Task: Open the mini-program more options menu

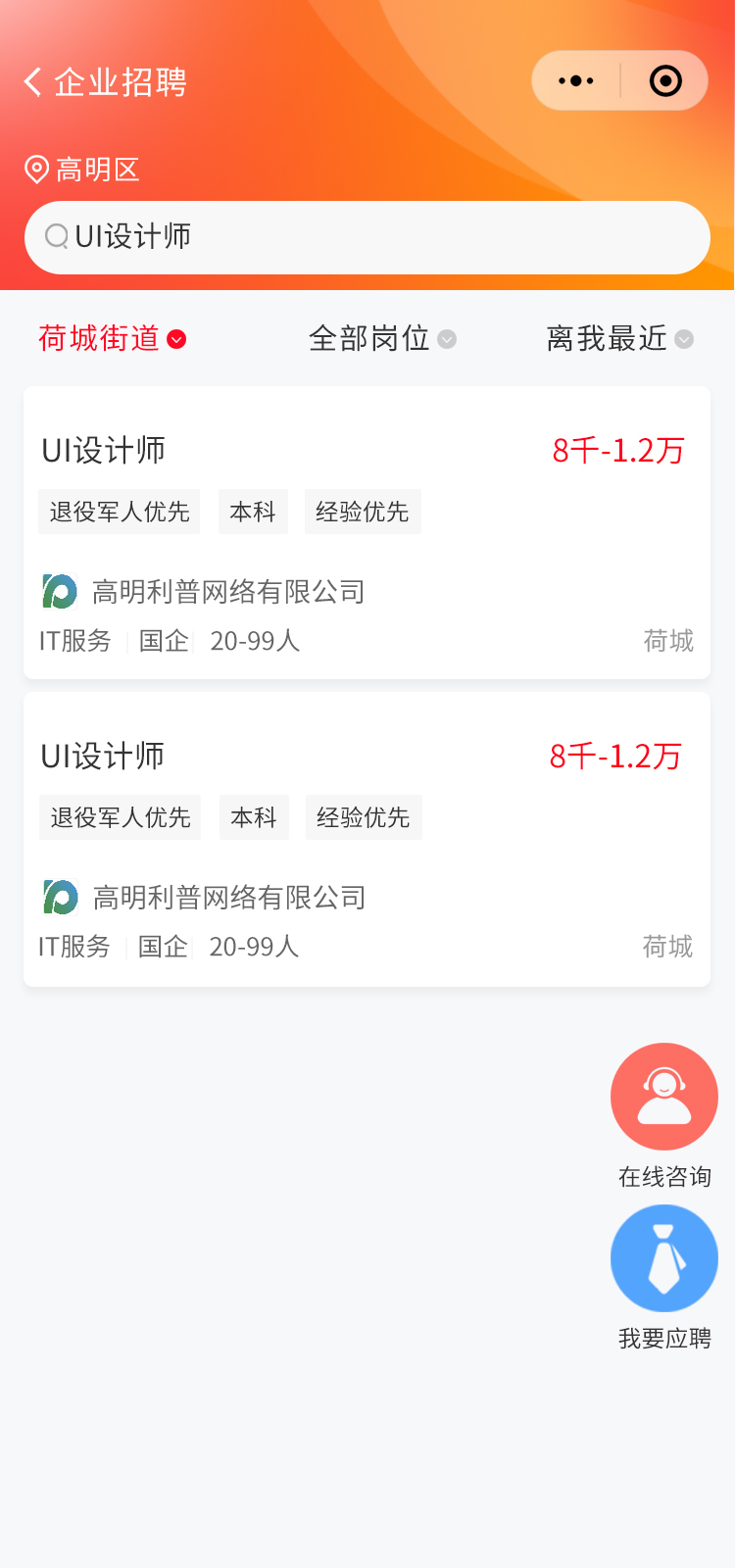Action: (576, 80)
